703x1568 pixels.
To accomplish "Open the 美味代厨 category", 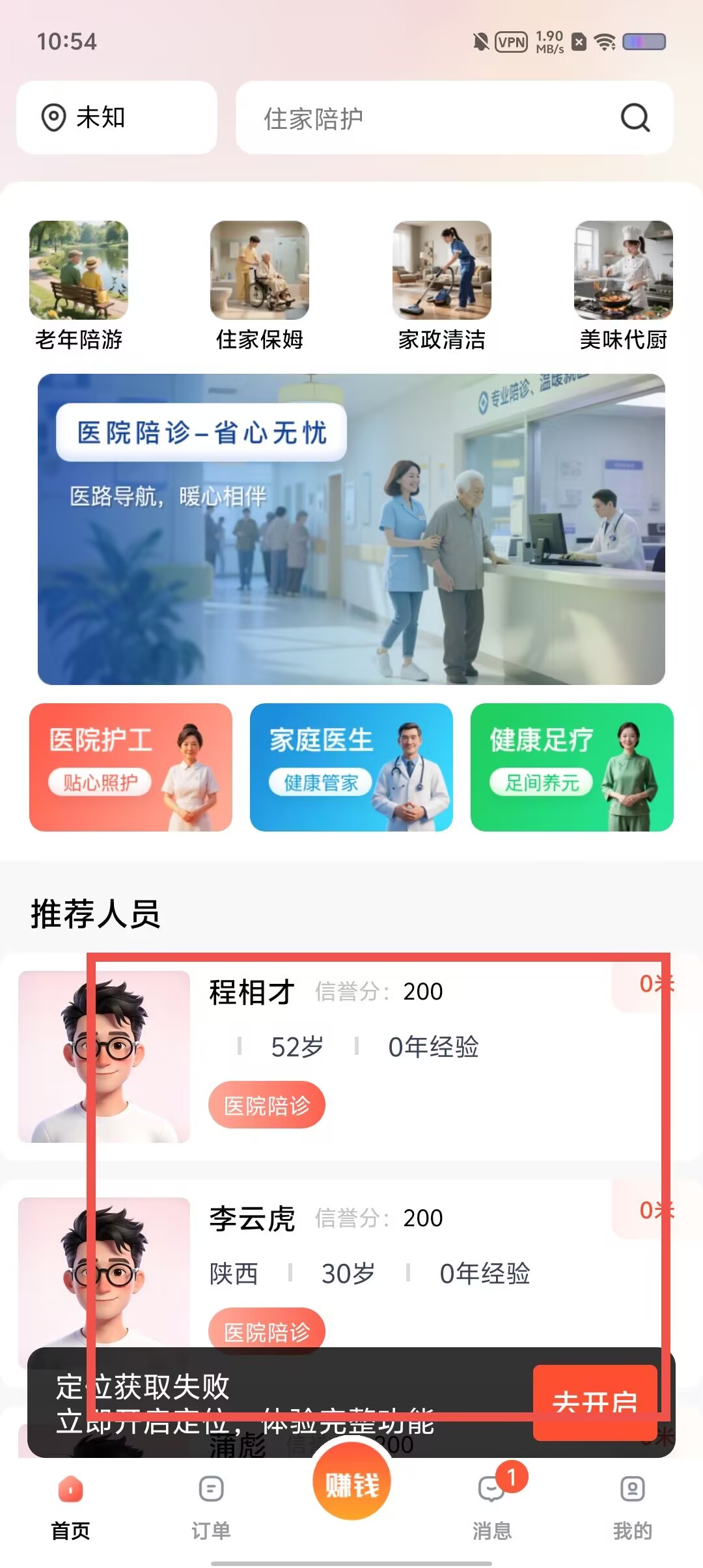I will click(x=624, y=286).
